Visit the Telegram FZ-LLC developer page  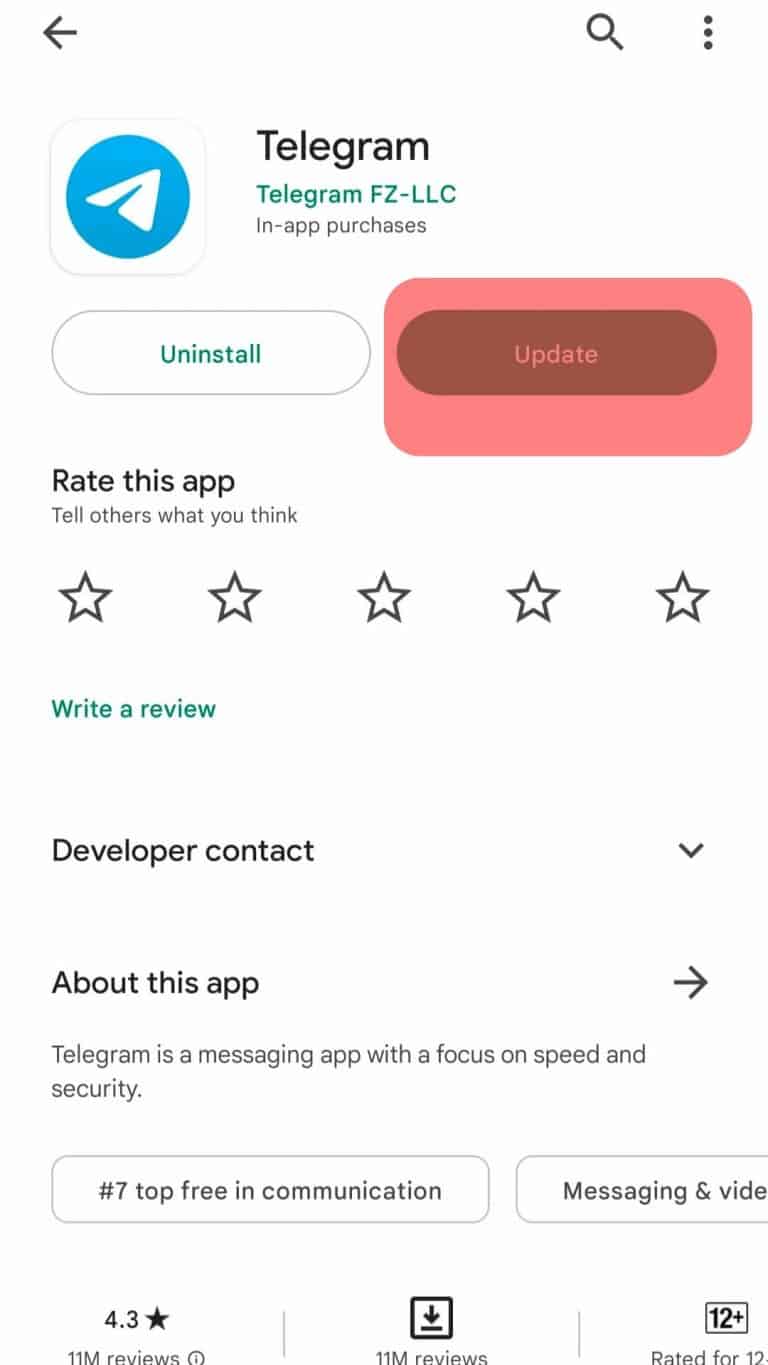[x=357, y=194]
